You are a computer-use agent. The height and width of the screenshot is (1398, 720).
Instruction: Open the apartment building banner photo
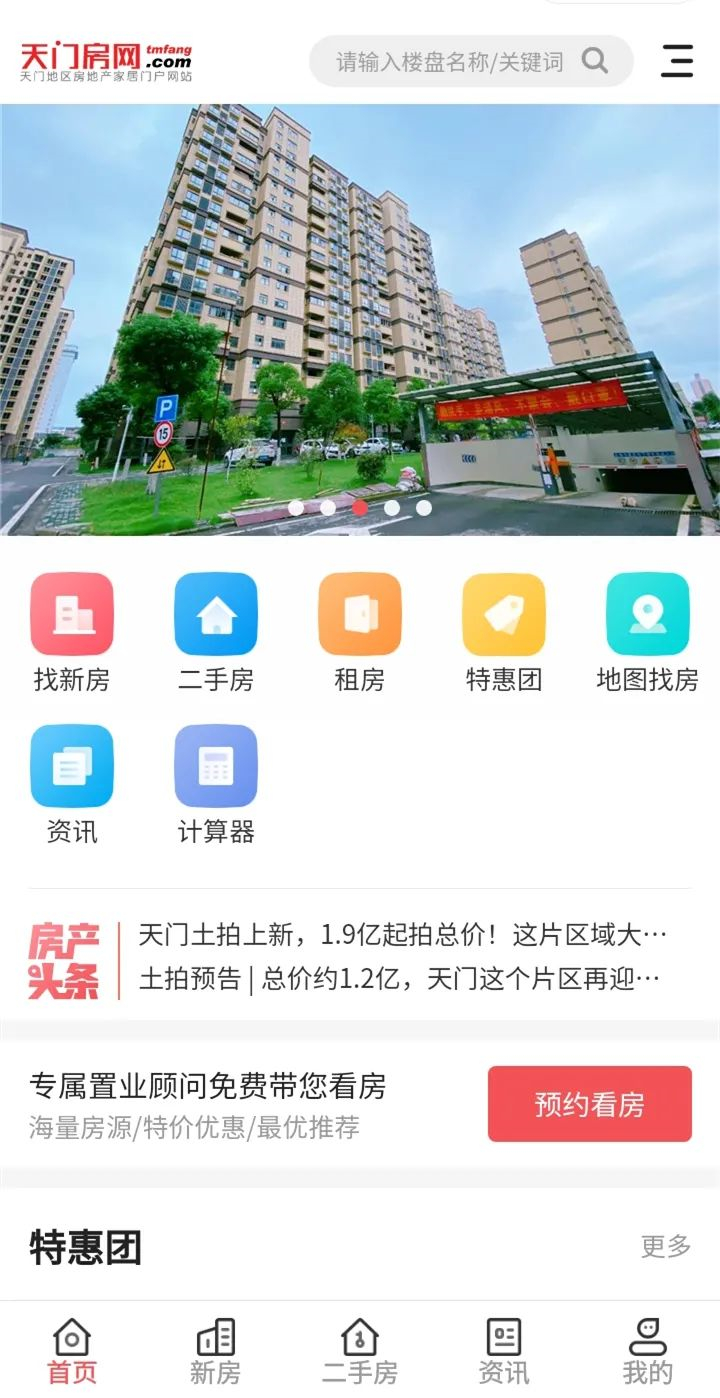click(x=360, y=320)
